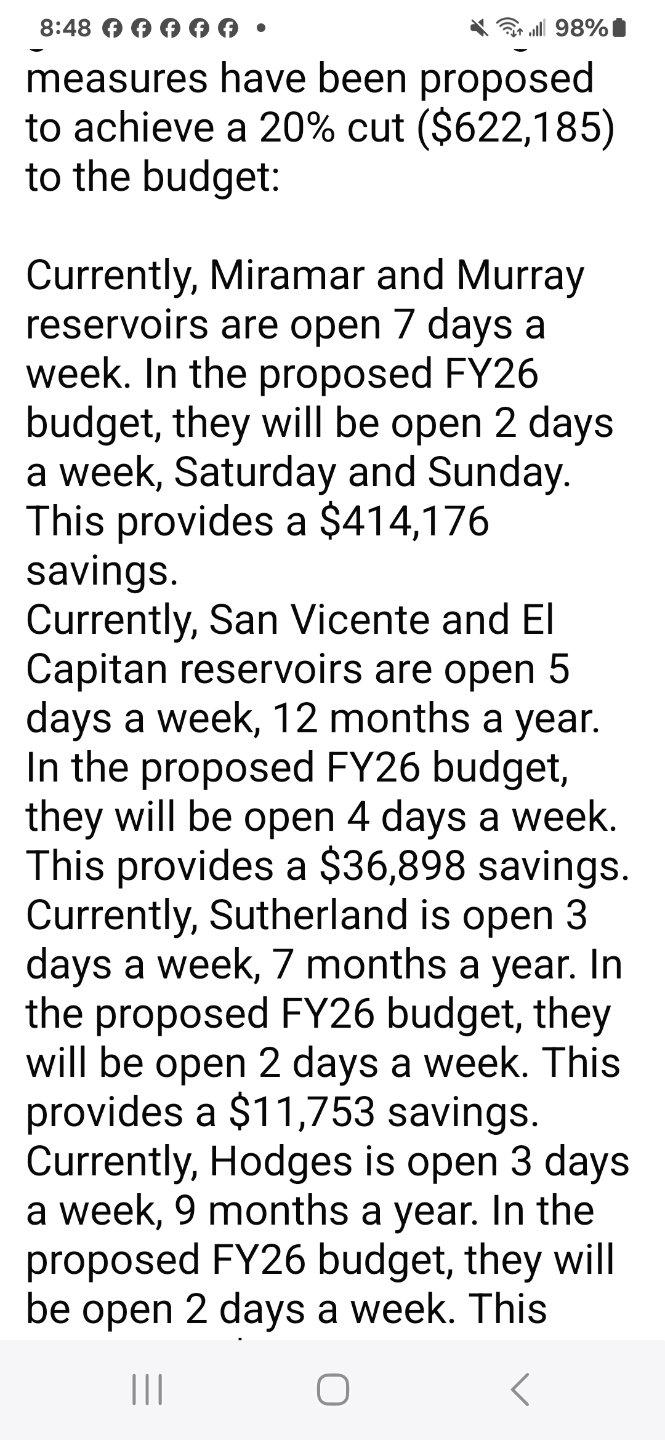Go back using the system back button
Screen dimensions: 665x1440
point(518,1389)
